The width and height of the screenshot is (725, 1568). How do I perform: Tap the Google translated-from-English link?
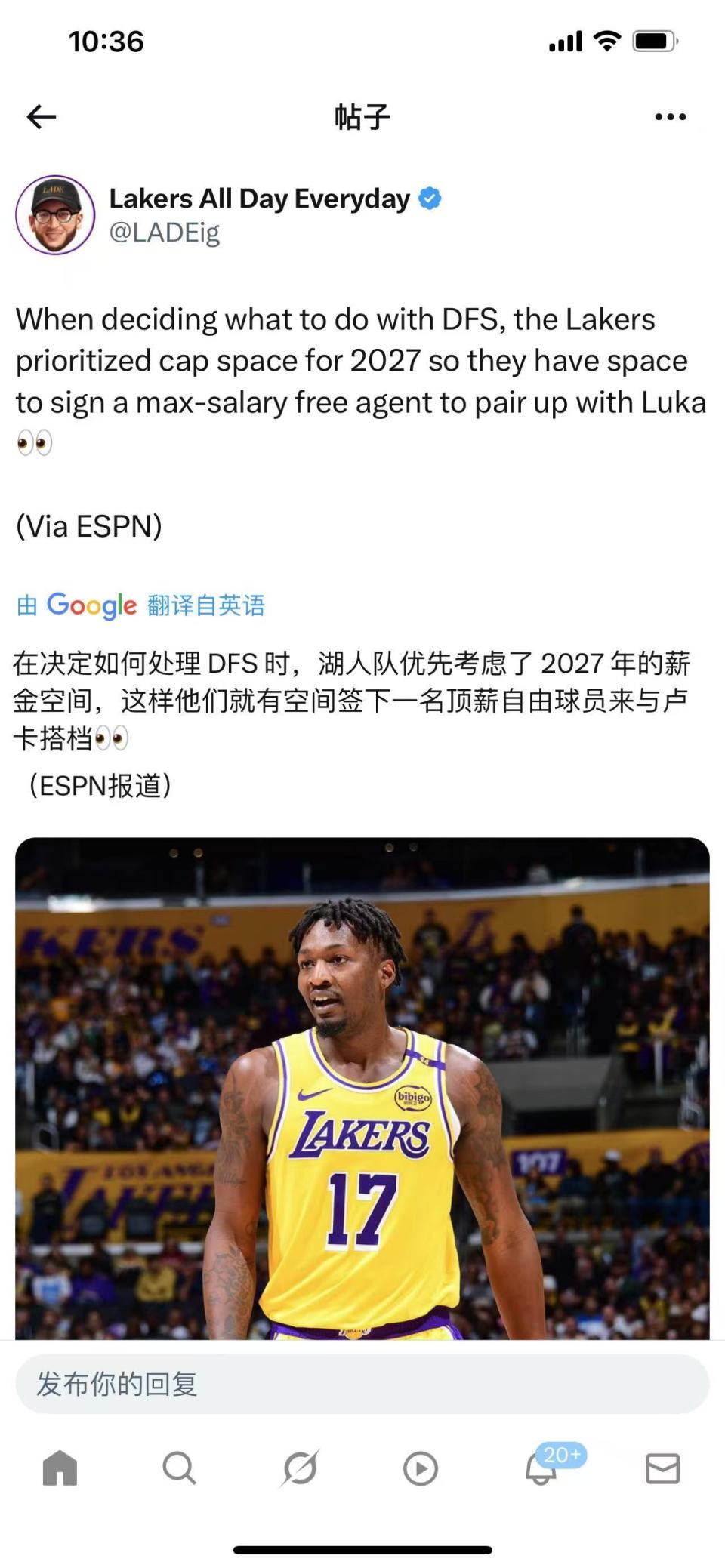point(141,605)
